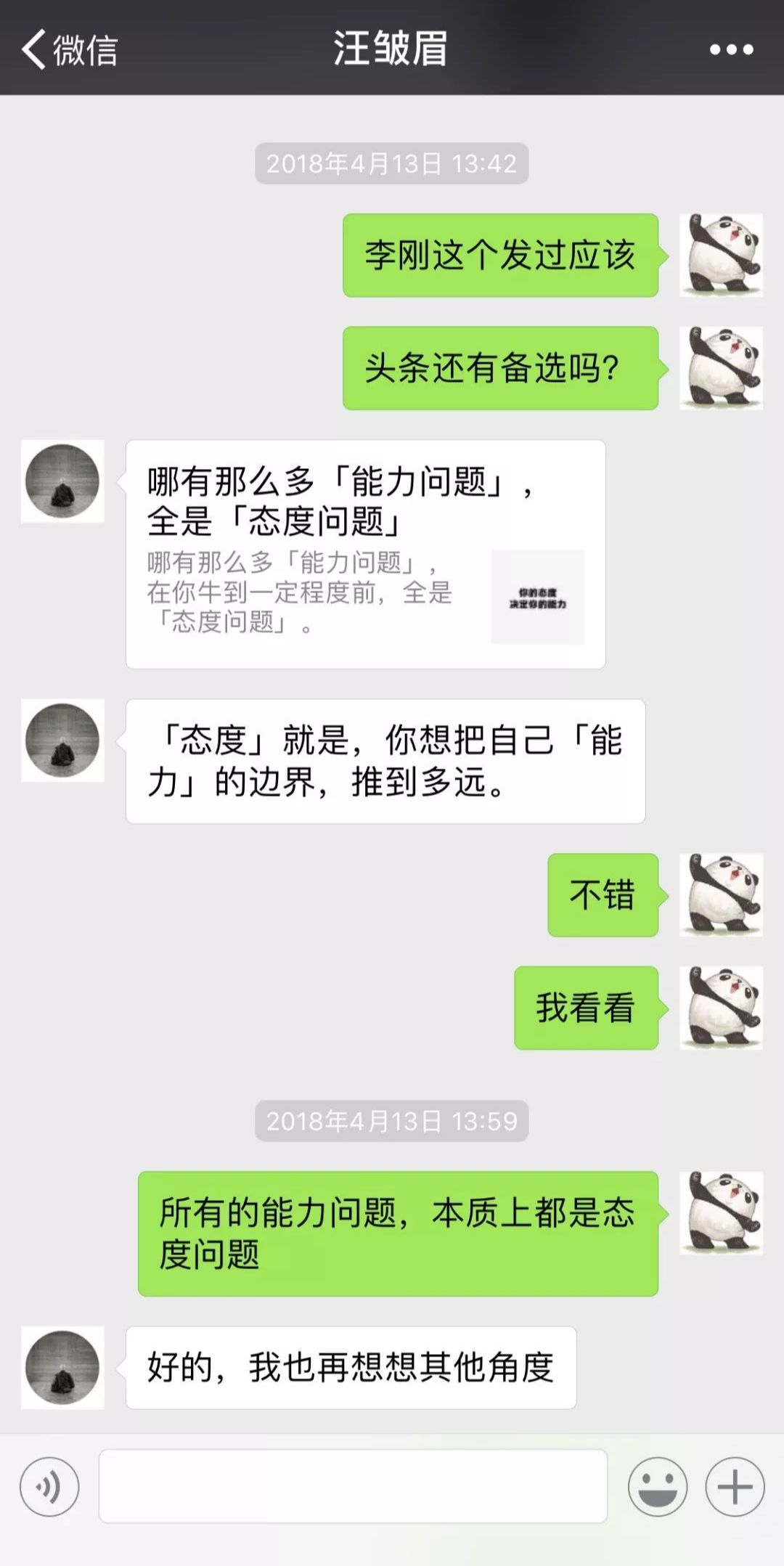784x1566 pixels.
Task: Go back to the 微信 chat list
Action: click(69, 49)
